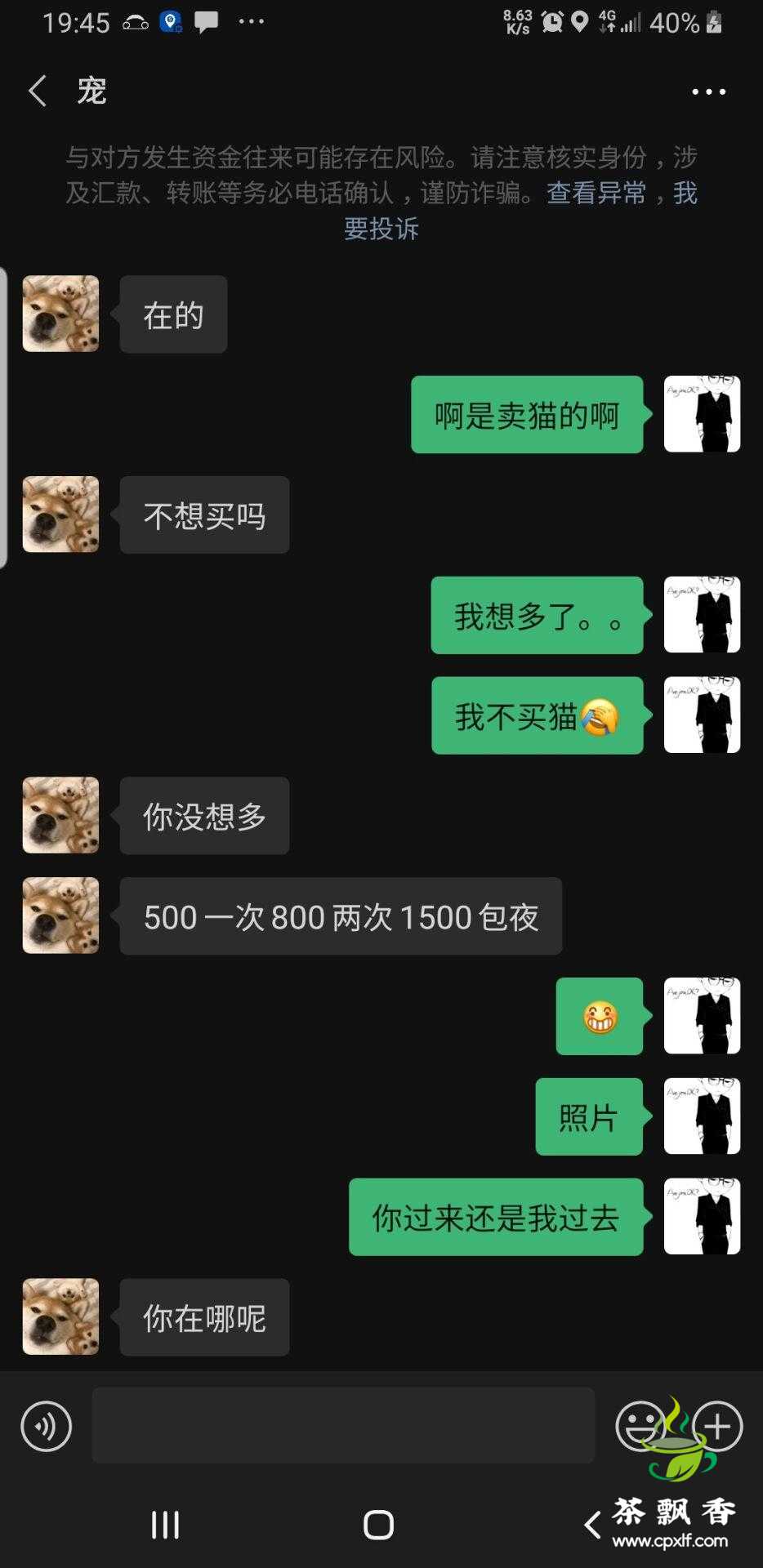The image size is (763, 1568).
Task: Focus the message text field
Action: point(343,1425)
